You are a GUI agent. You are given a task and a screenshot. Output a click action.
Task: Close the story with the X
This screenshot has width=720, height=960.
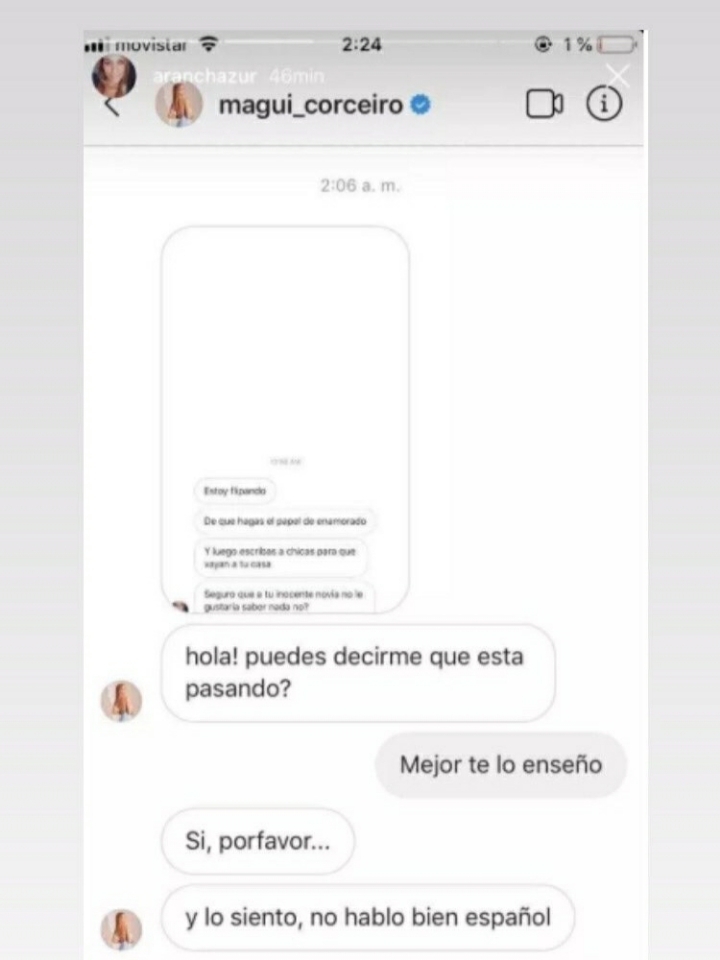click(618, 75)
